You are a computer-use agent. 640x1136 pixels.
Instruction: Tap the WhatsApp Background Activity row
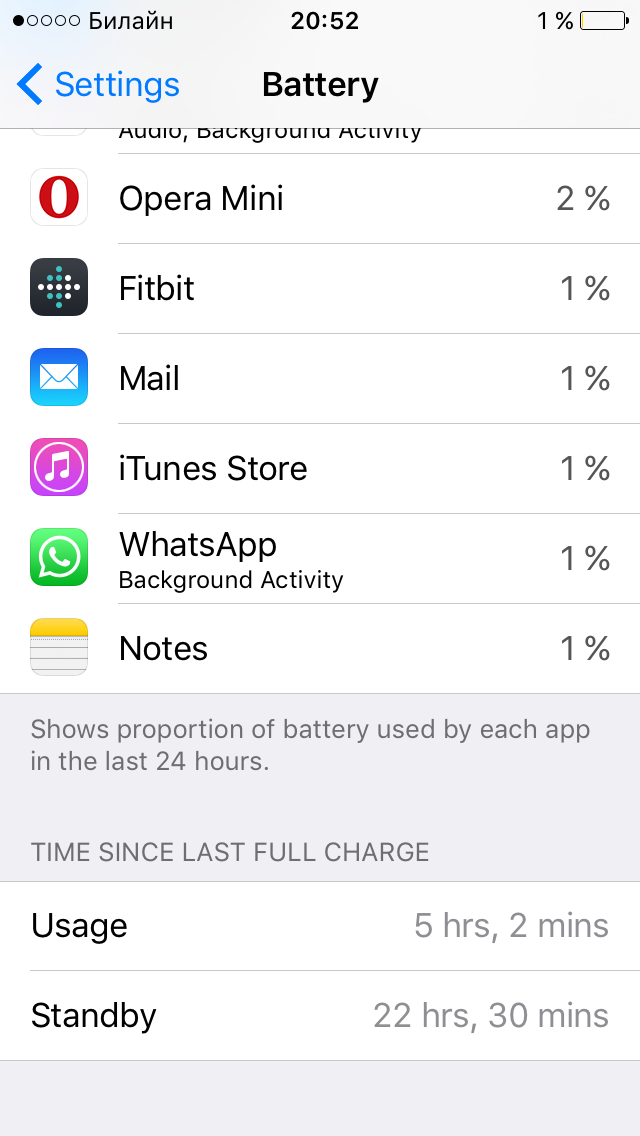(x=320, y=558)
